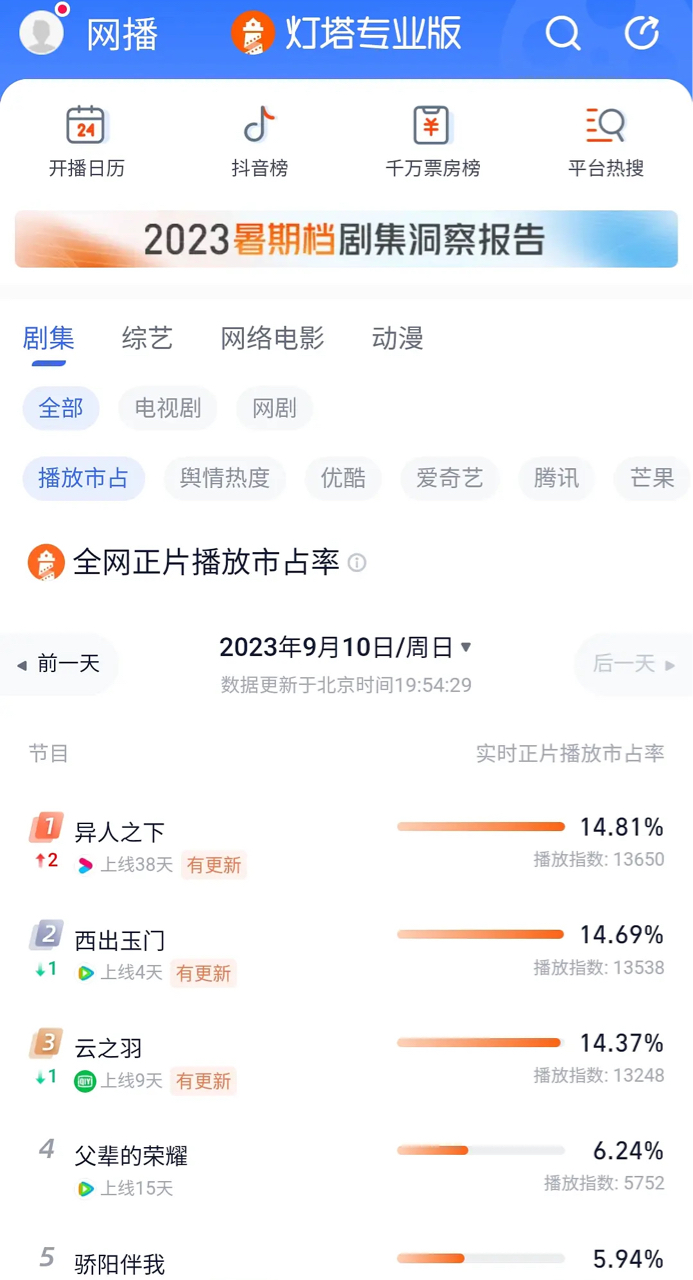Image resolution: width=693 pixels, height=1280 pixels.
Task: Open the profile avatar
Action: pos(42,32)
